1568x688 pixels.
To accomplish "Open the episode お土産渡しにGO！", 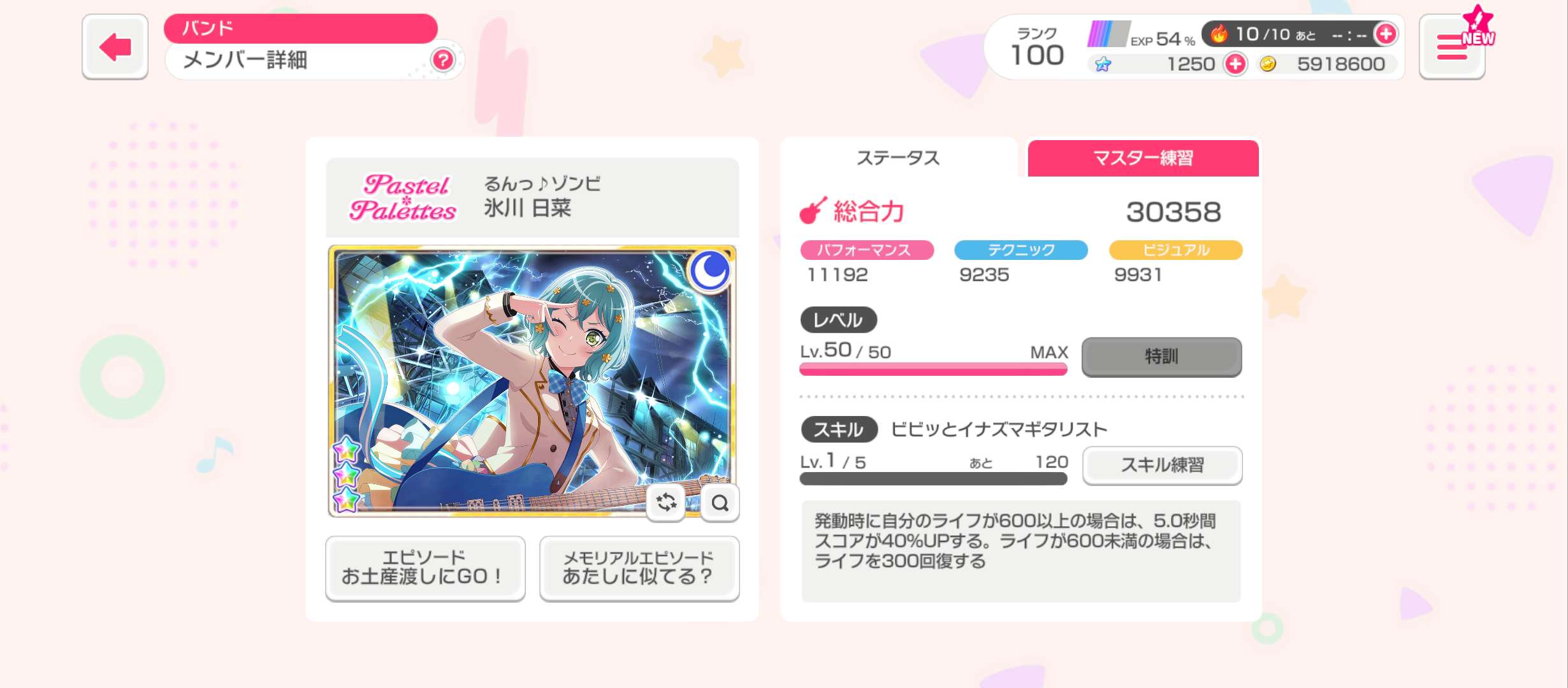I will 425,567.
